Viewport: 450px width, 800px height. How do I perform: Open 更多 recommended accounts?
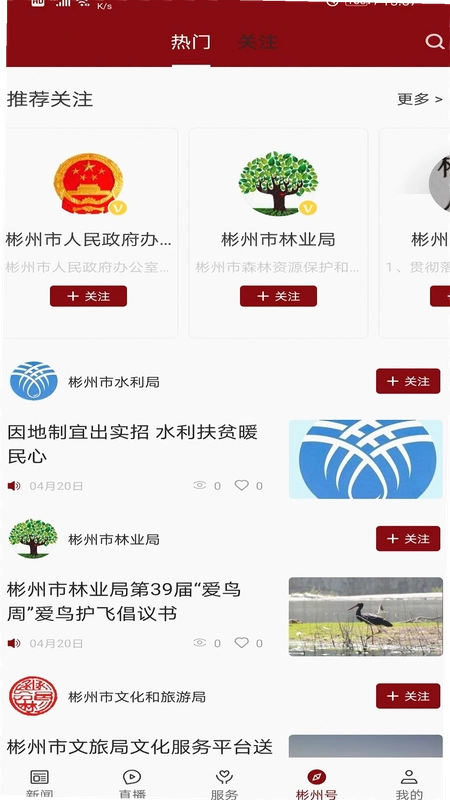pos(419,99)
